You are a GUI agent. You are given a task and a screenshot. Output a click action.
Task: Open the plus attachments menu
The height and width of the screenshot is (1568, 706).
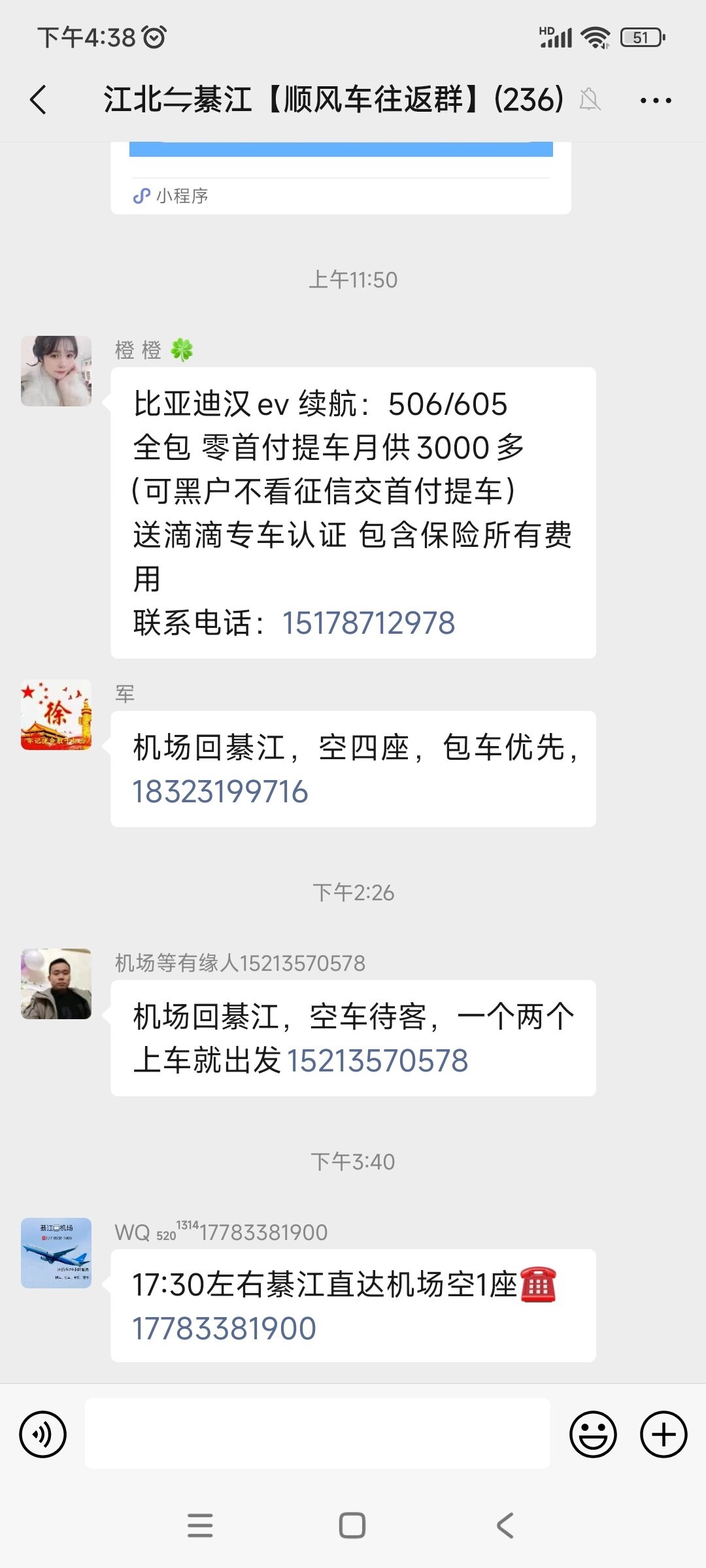pos(663,1435)
